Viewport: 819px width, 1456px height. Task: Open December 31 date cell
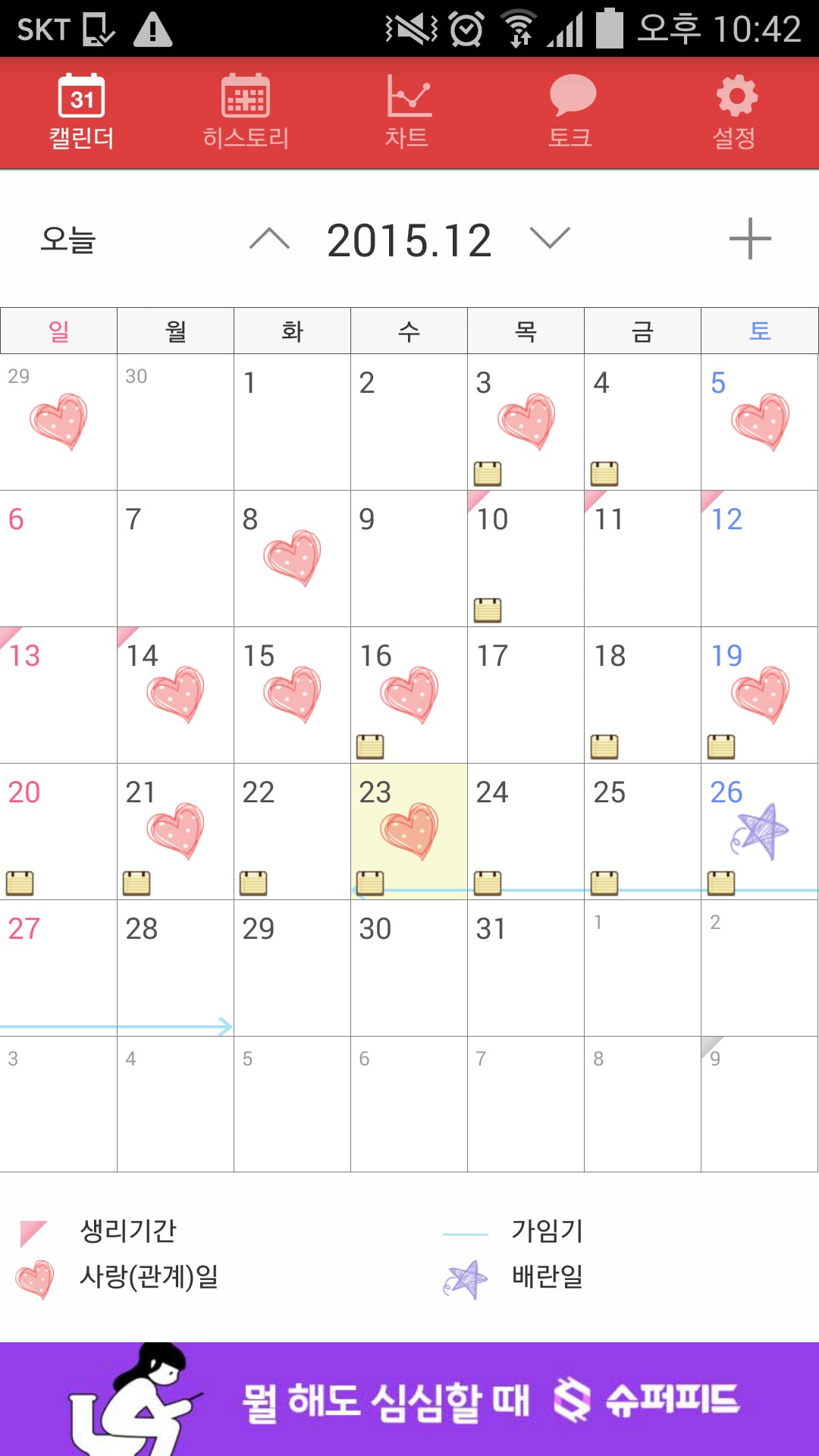point(526,968)
